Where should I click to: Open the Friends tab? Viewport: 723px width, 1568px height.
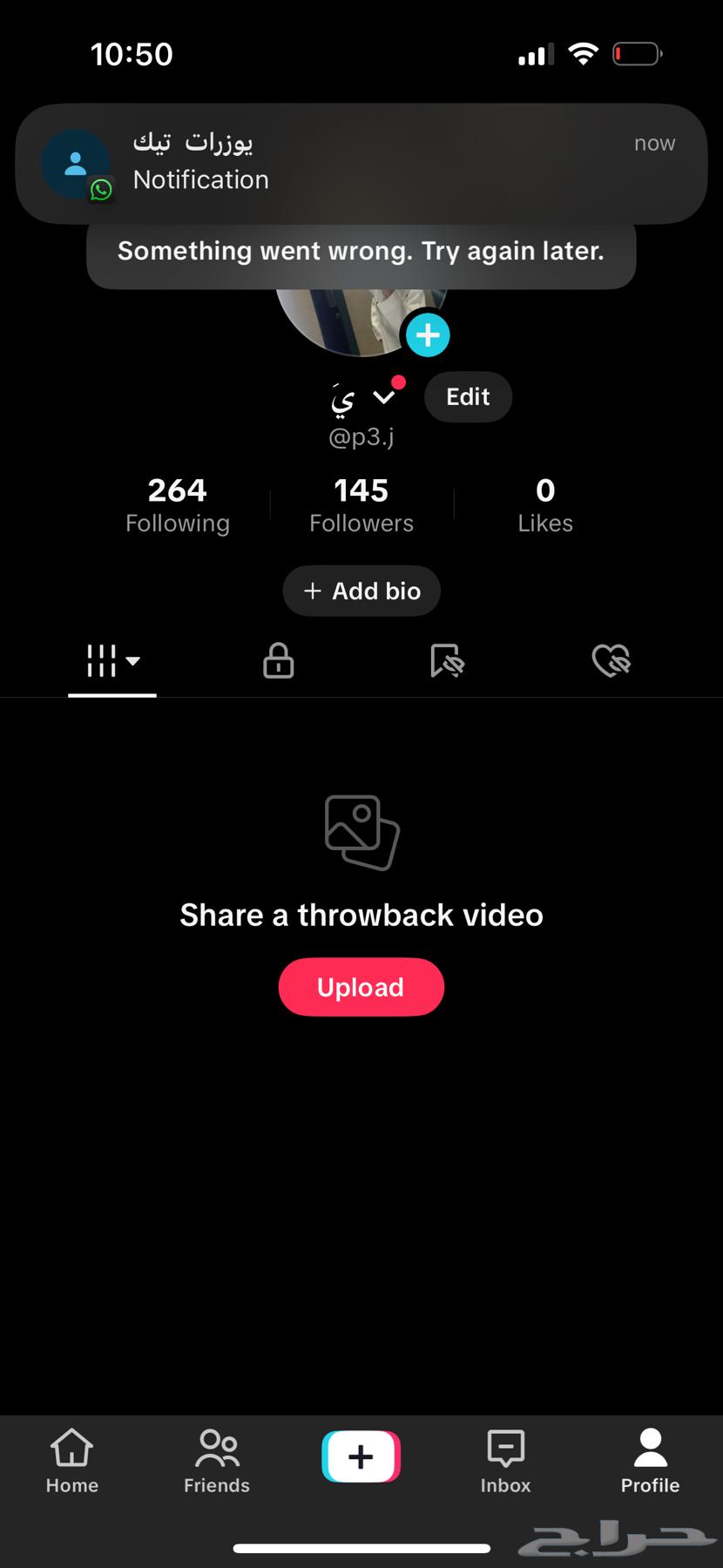[217, 1462]
